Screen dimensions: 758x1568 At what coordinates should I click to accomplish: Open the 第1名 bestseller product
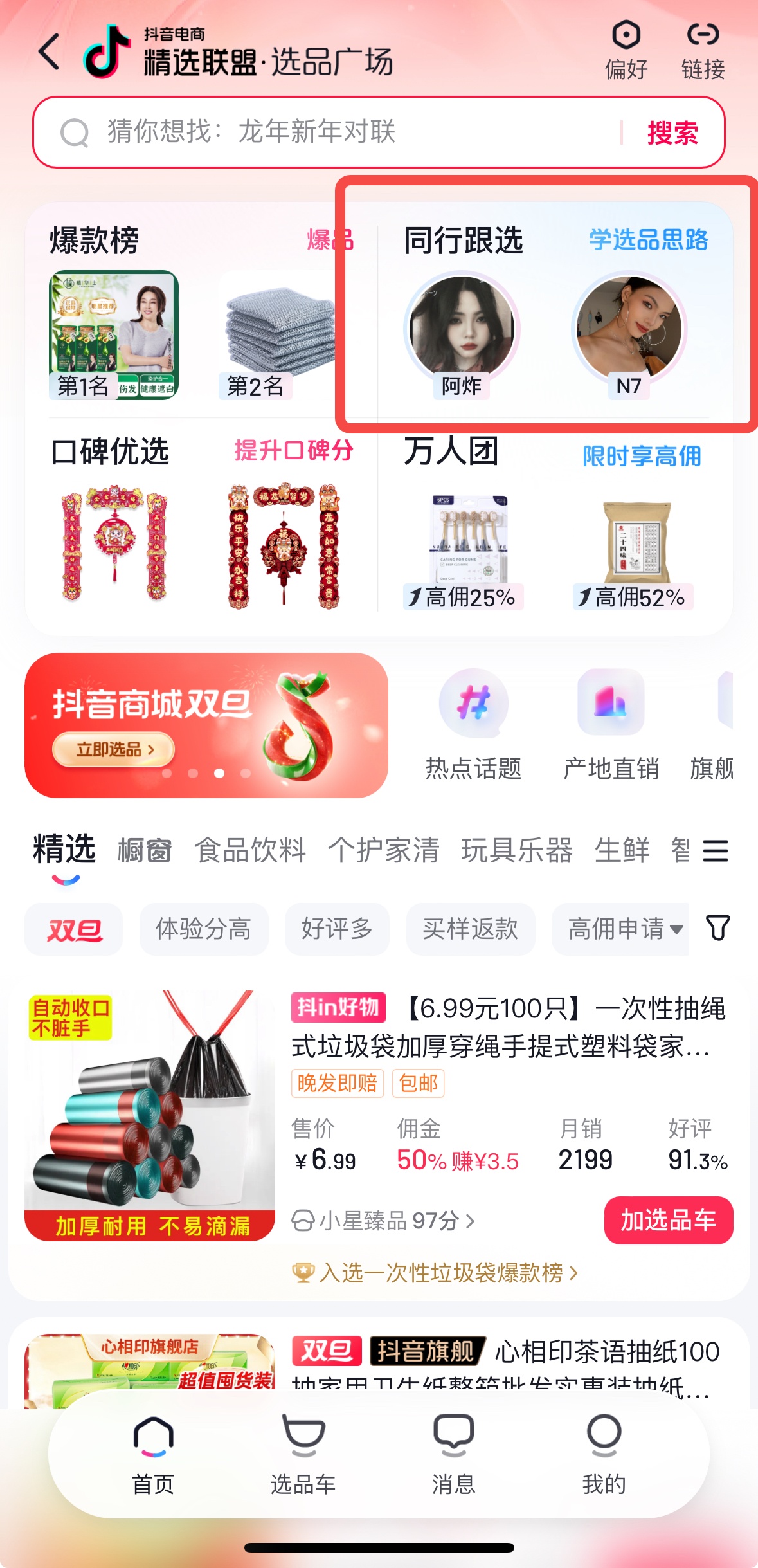[x=114, y=334]
